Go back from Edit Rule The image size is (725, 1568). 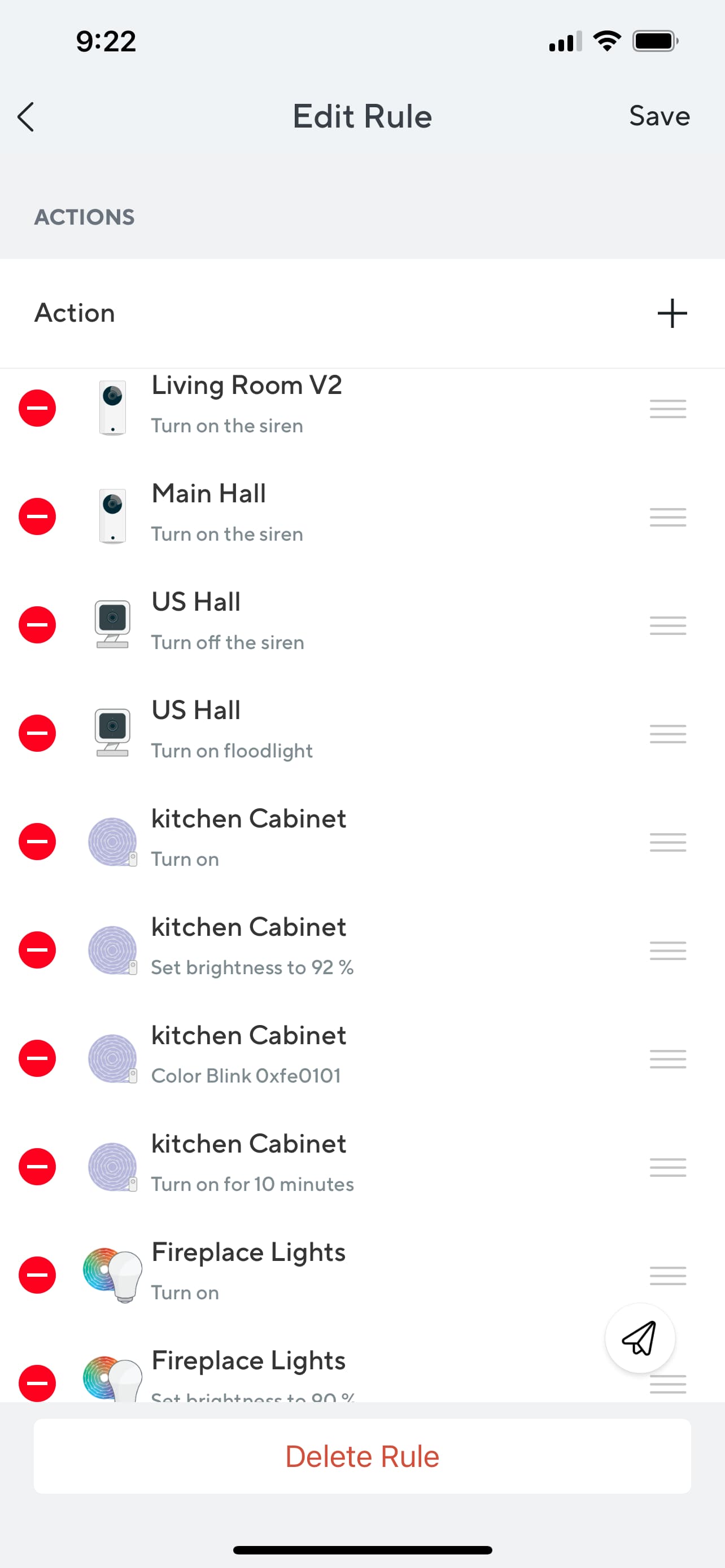pos(26,117)
